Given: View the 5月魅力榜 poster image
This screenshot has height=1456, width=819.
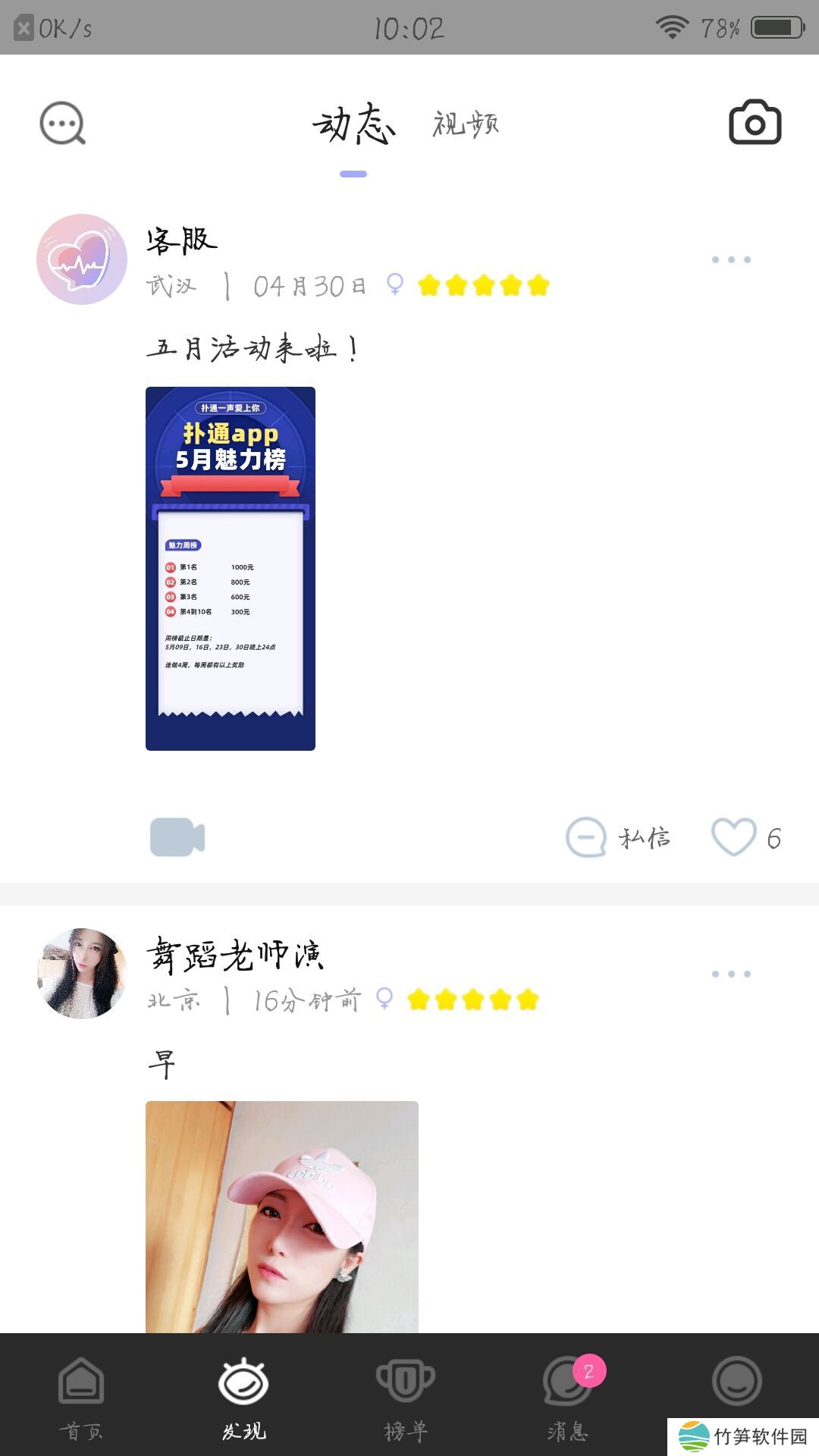Looking at the screenshot, I should coord(231,569).
